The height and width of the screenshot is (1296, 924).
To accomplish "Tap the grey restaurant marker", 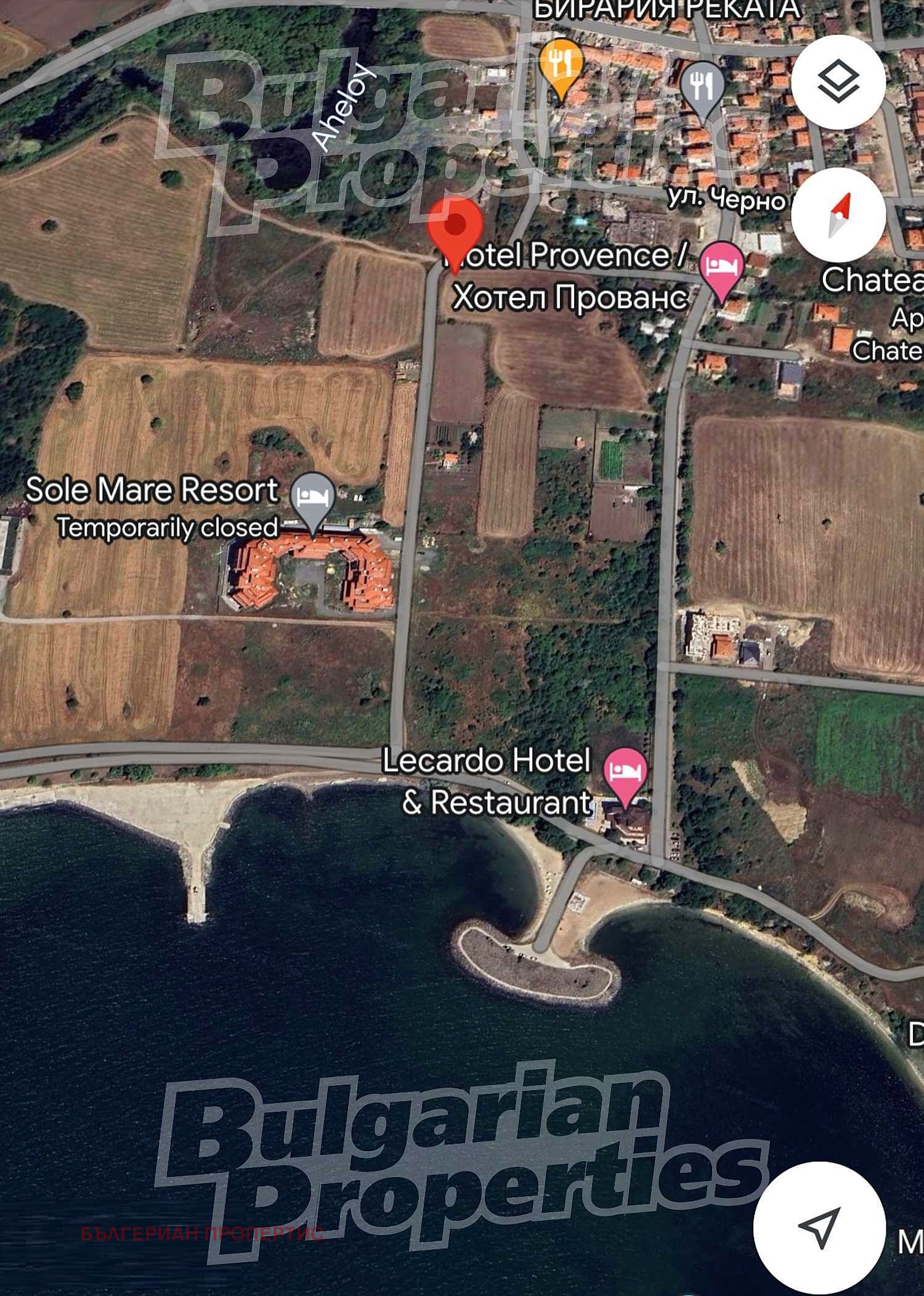I will pyautogui.click(x=702, y=85).
